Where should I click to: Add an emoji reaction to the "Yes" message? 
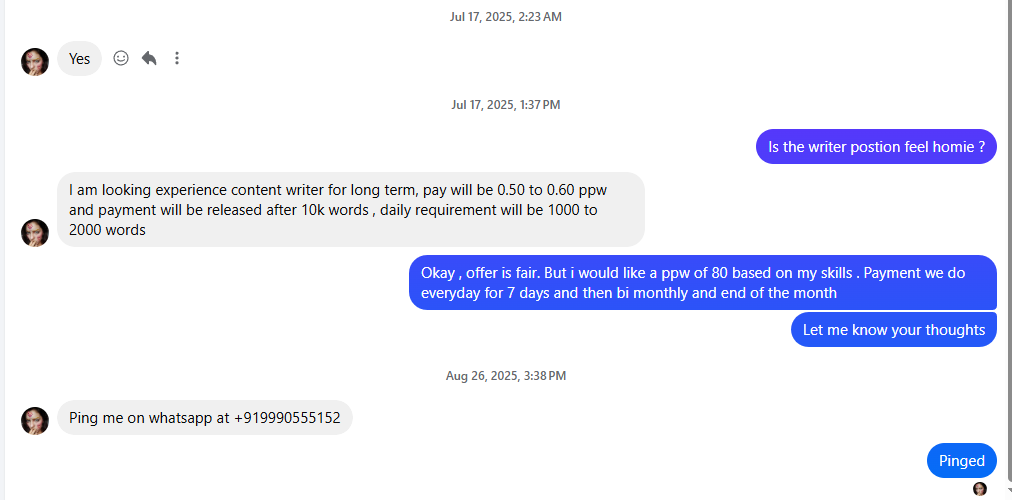(121, 58)
